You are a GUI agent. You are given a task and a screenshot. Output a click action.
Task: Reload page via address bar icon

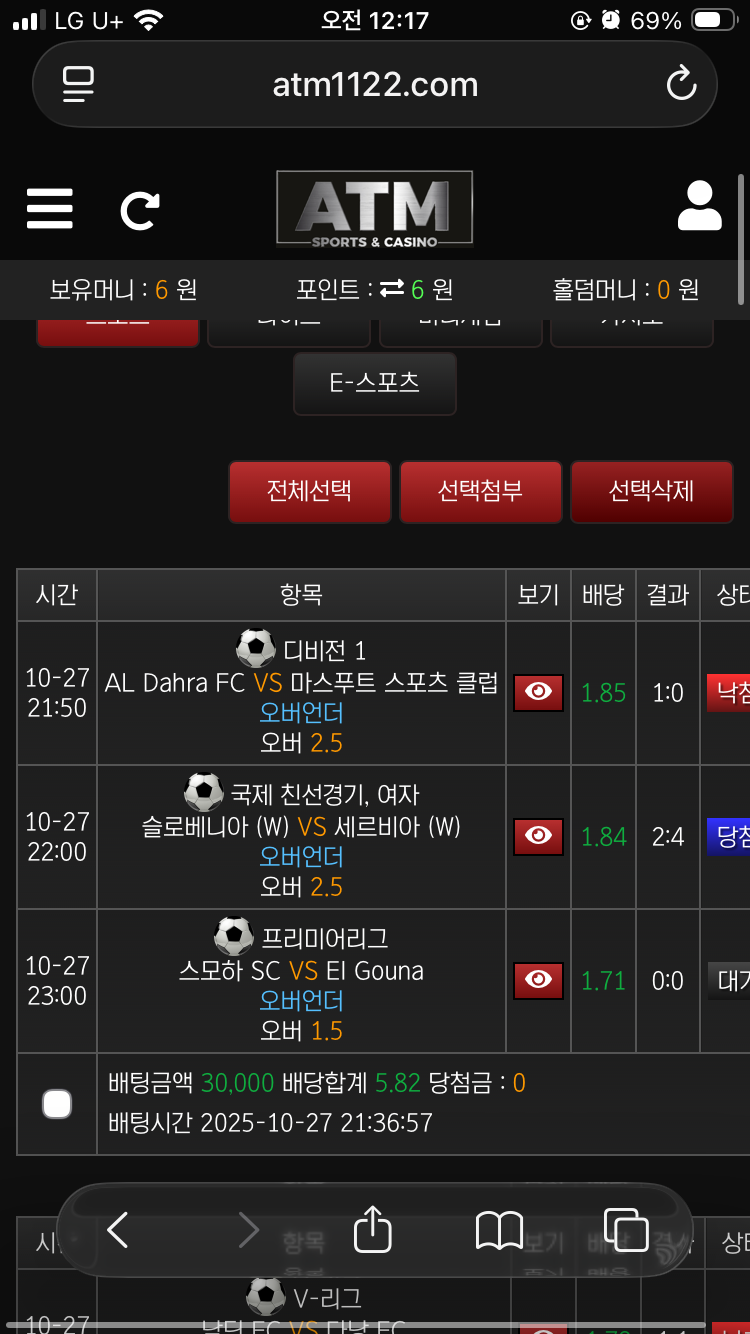[x=681, y=84]
